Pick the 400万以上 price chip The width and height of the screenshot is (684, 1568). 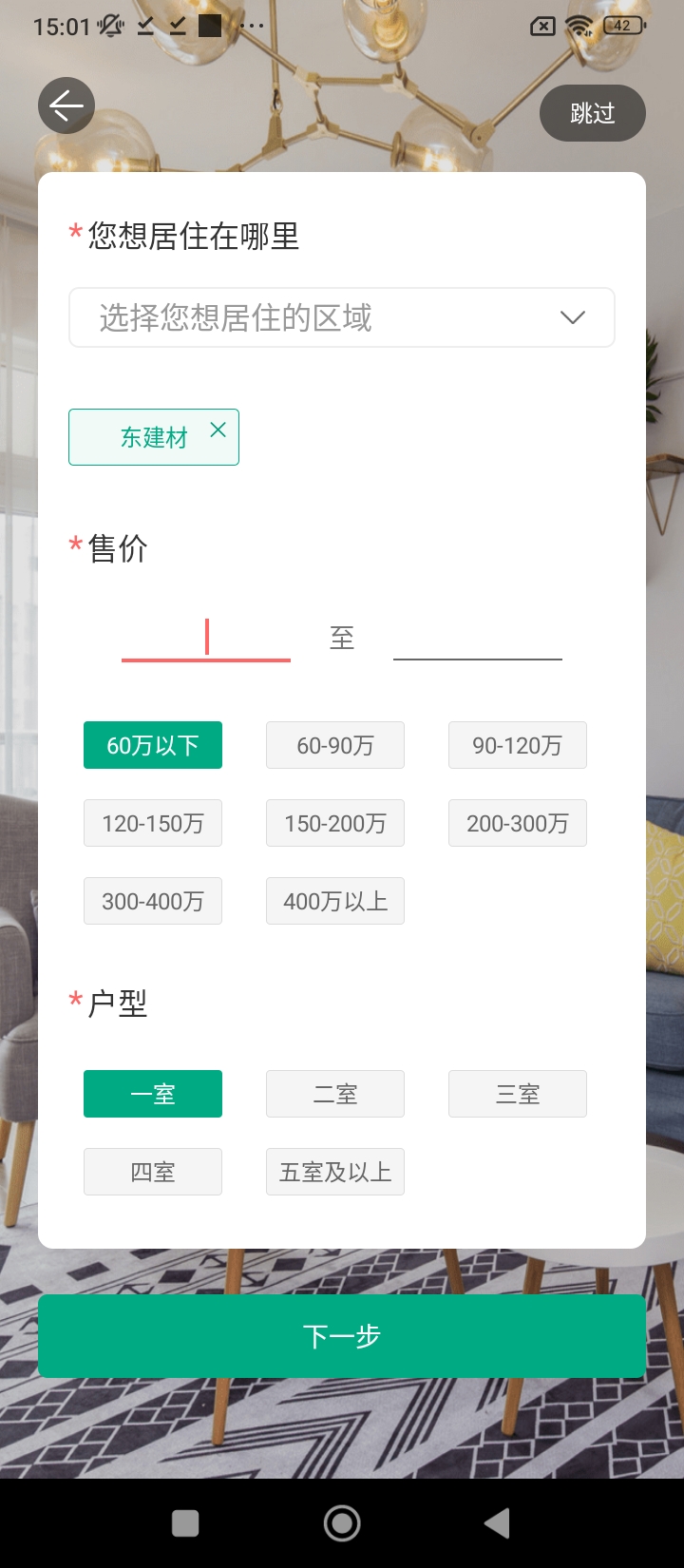(335, 901)
